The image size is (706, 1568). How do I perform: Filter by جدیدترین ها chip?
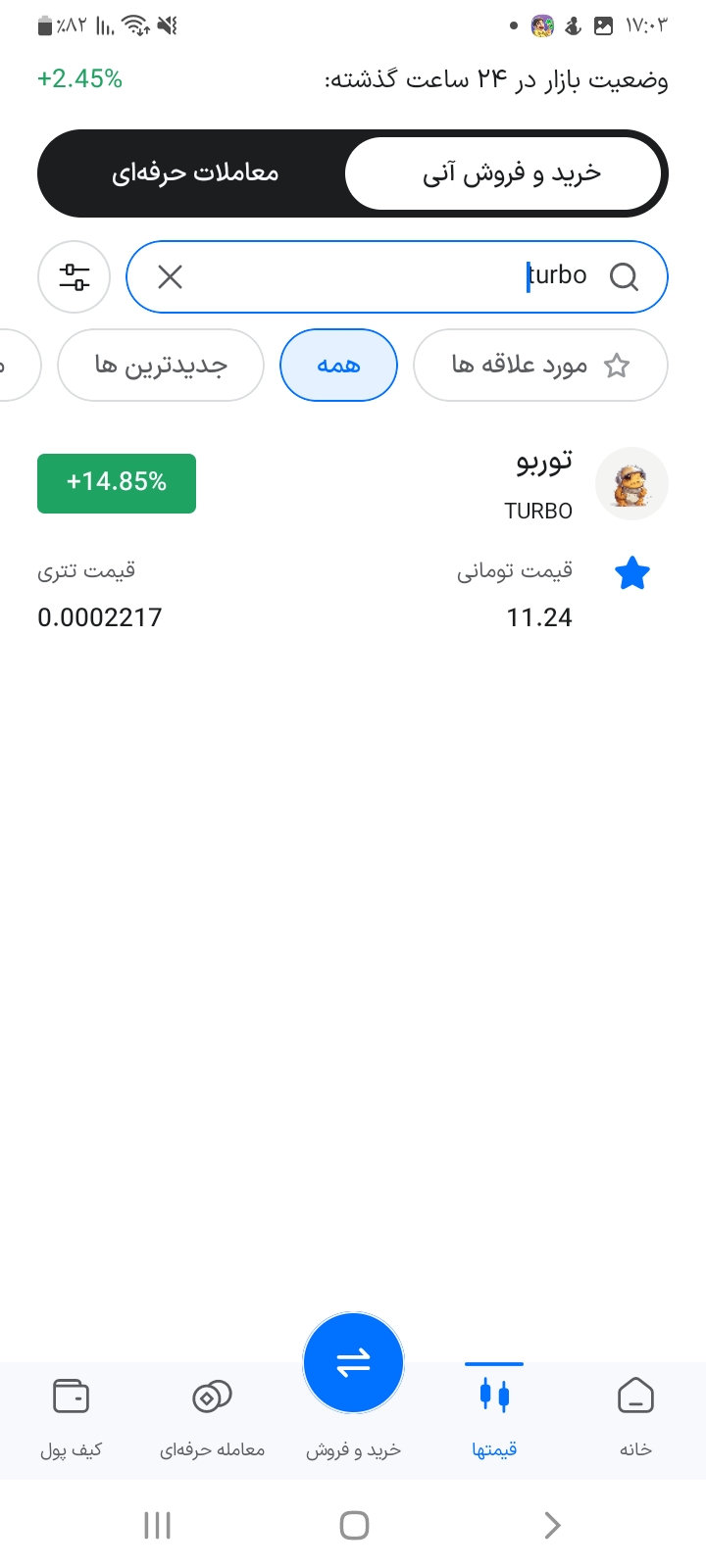click(161, 366)
